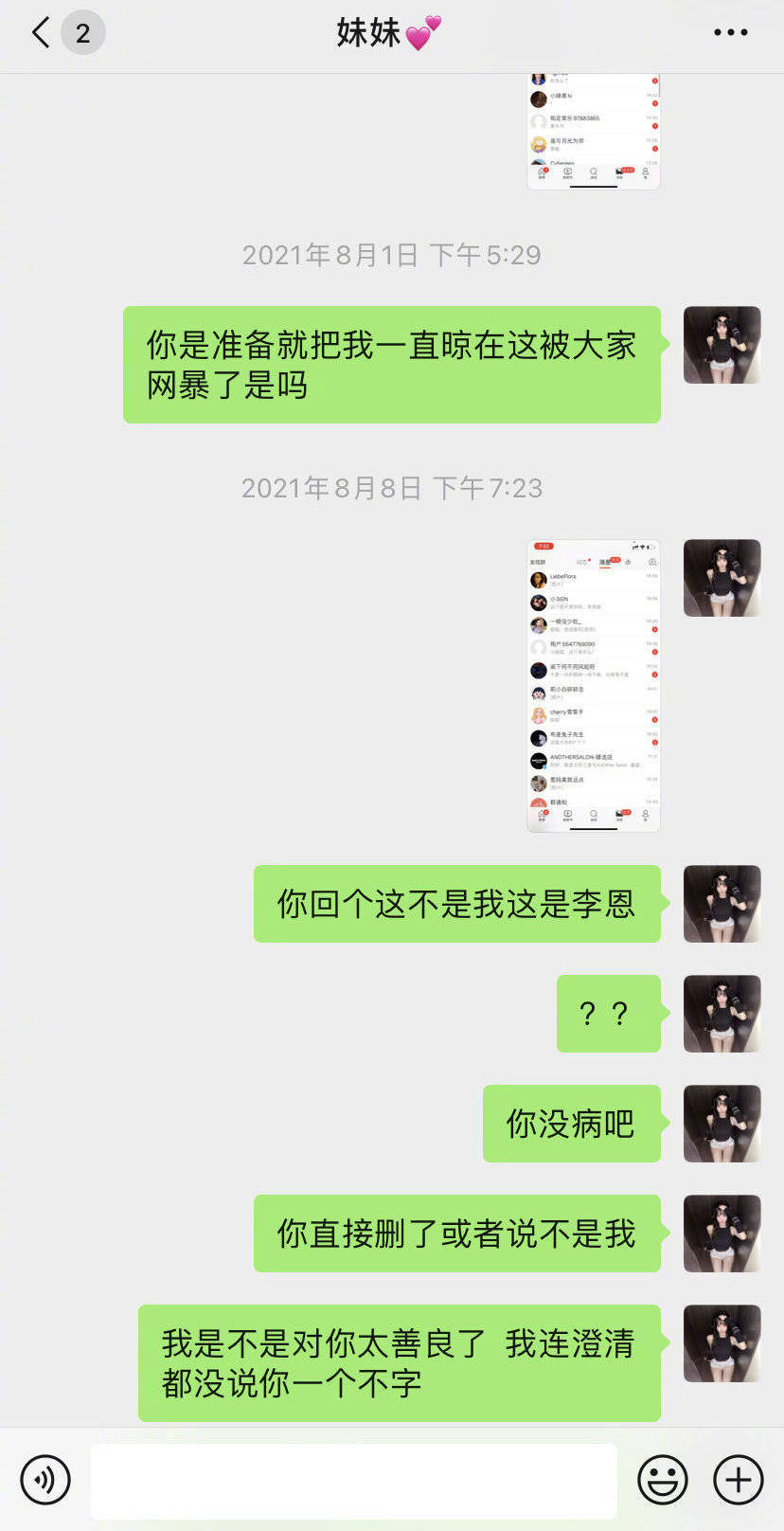The image size is (784, 1531).
Task: Focus the message text field
Action: (x=353, y=1480)
